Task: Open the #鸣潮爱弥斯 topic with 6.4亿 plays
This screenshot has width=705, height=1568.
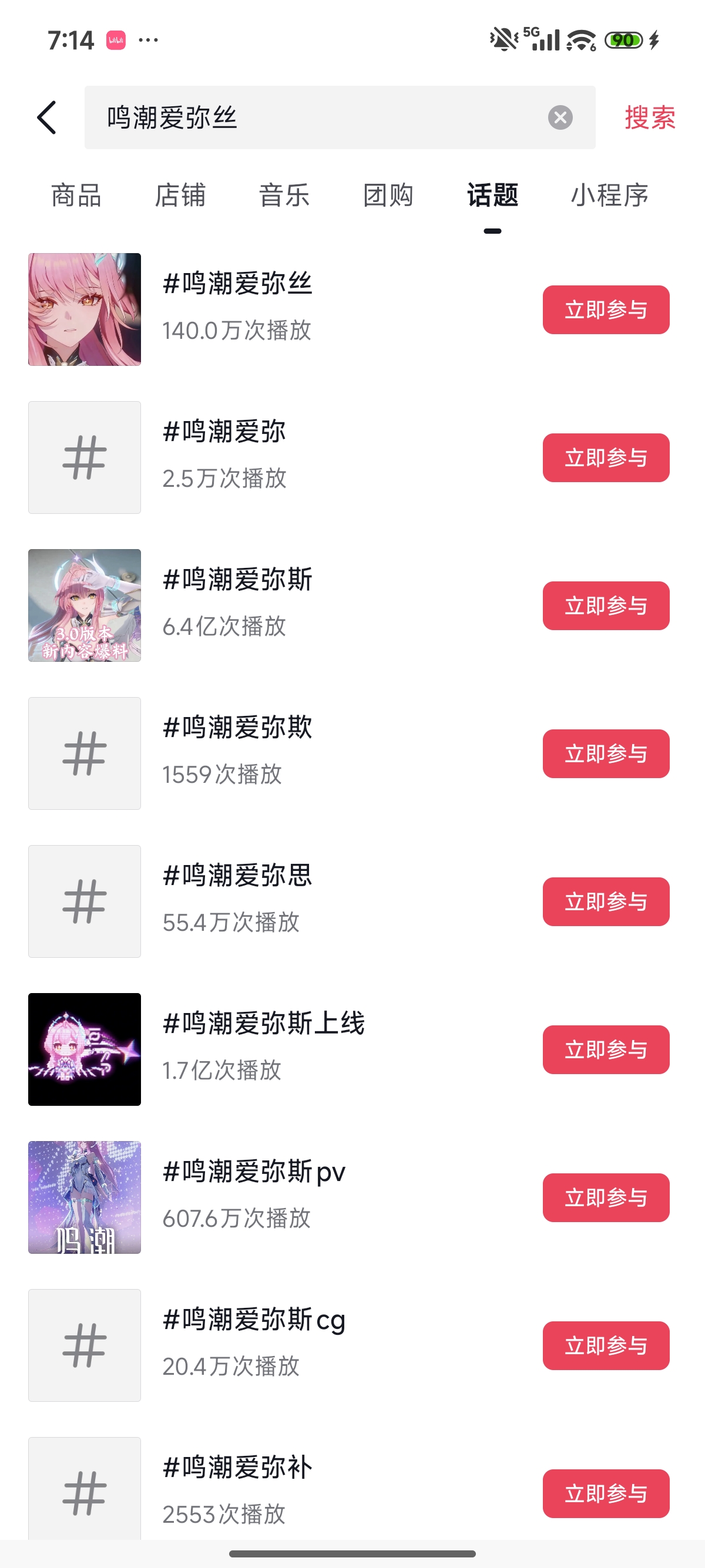Action: click(x=237, y=580)
